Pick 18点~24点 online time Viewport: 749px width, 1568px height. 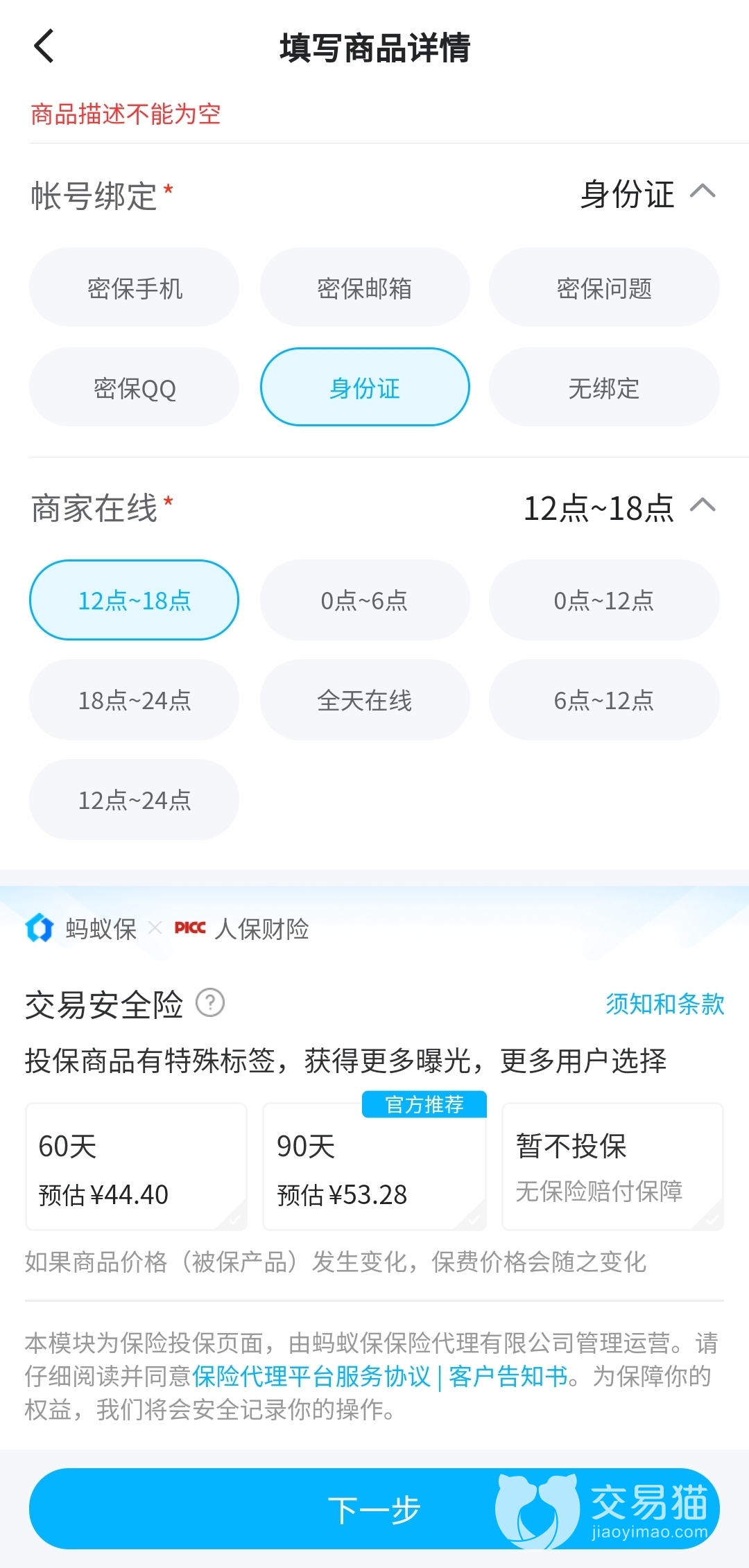pos(134,700)
